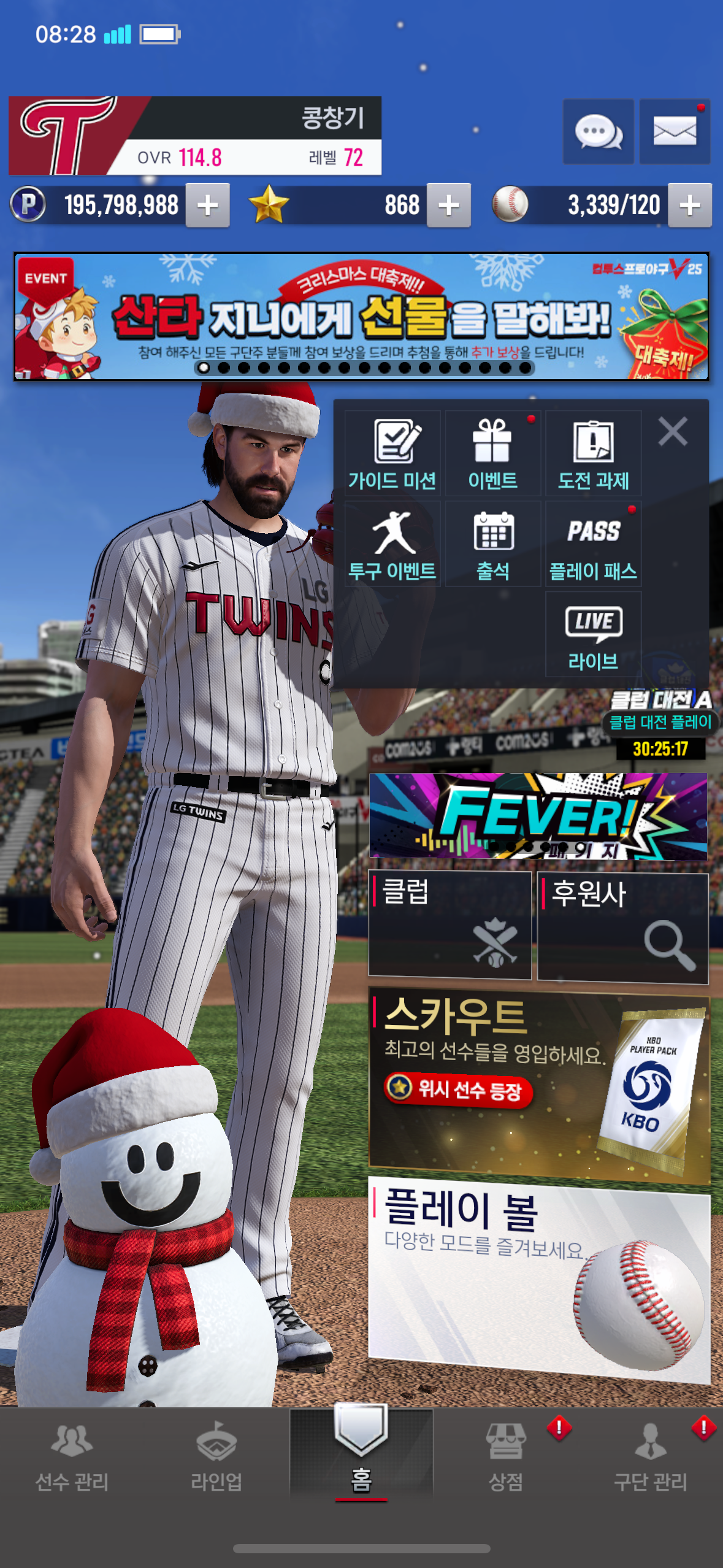
Task: Open 출석 attendance calendar
Action: (x=492, y=544)
